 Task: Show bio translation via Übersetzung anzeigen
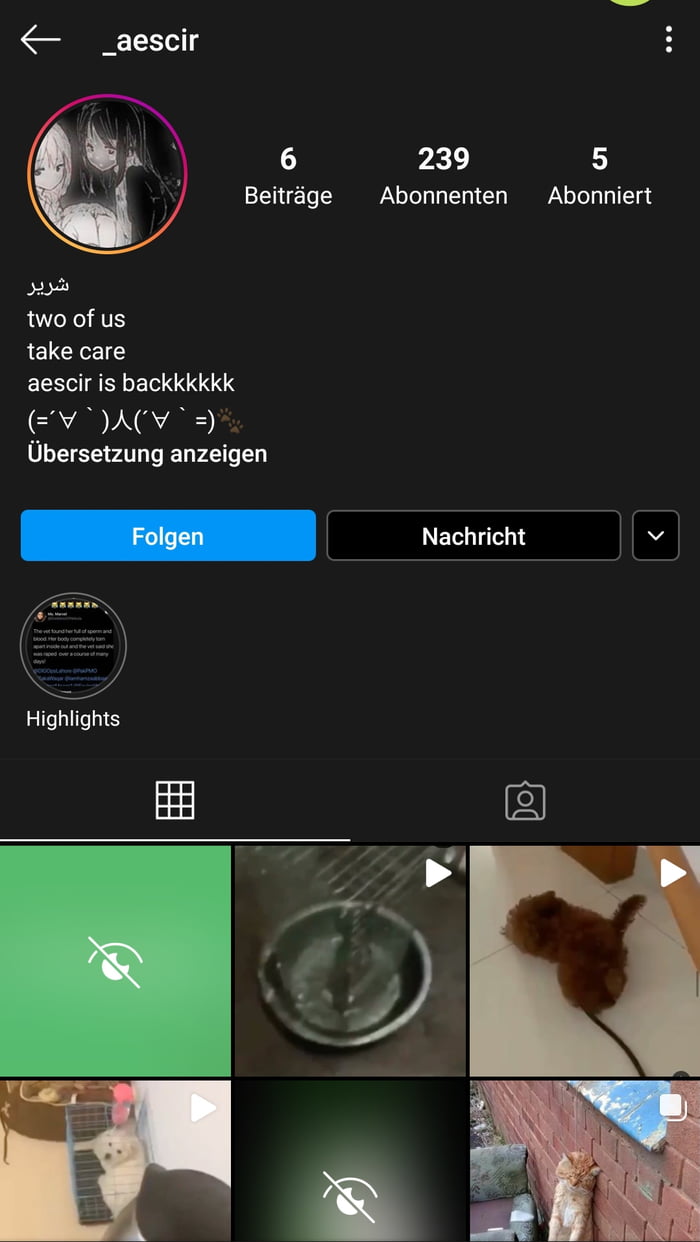click(x=147, y=453)
